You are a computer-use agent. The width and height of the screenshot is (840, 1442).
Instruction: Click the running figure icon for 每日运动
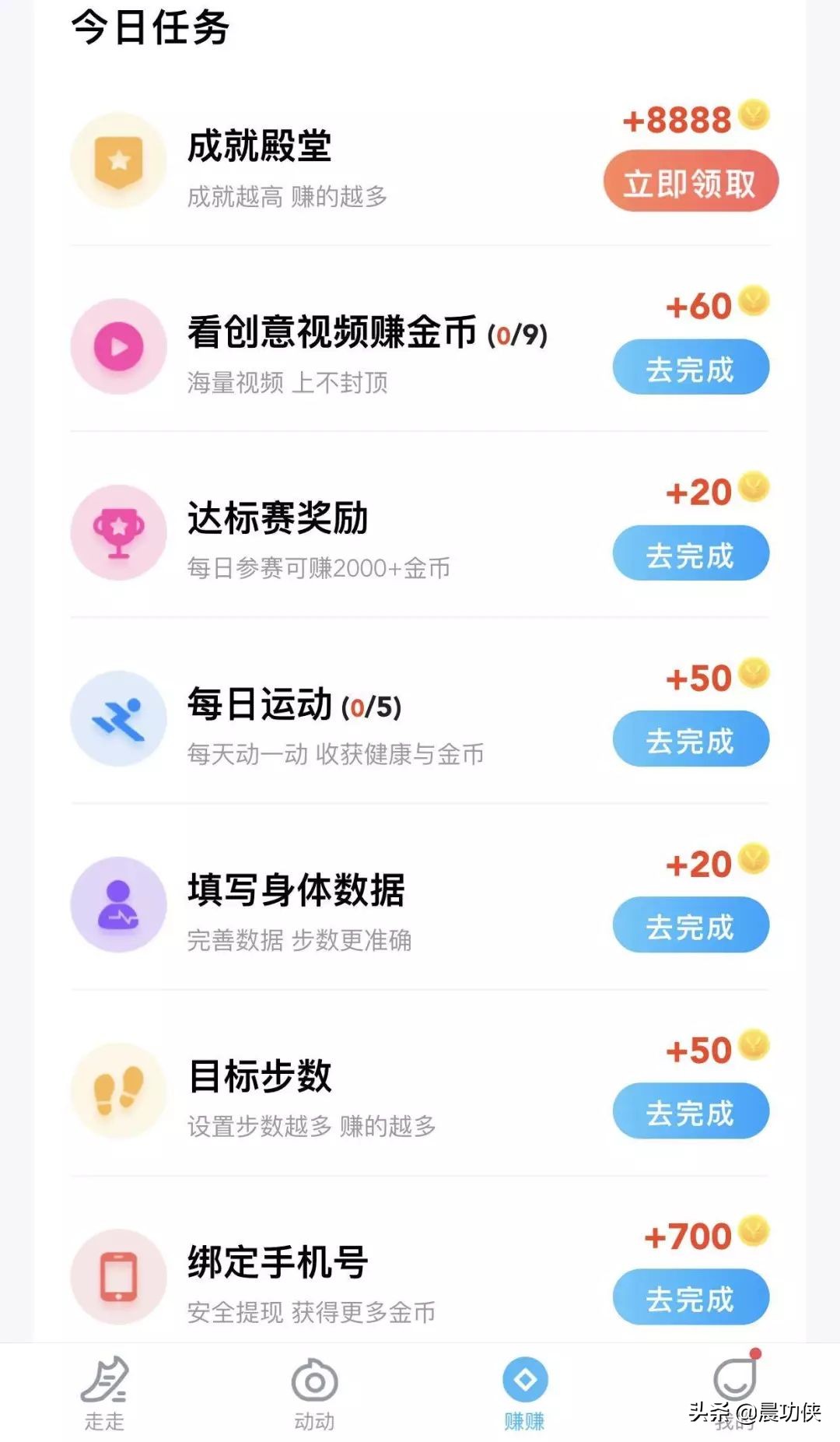click(118, 718)
